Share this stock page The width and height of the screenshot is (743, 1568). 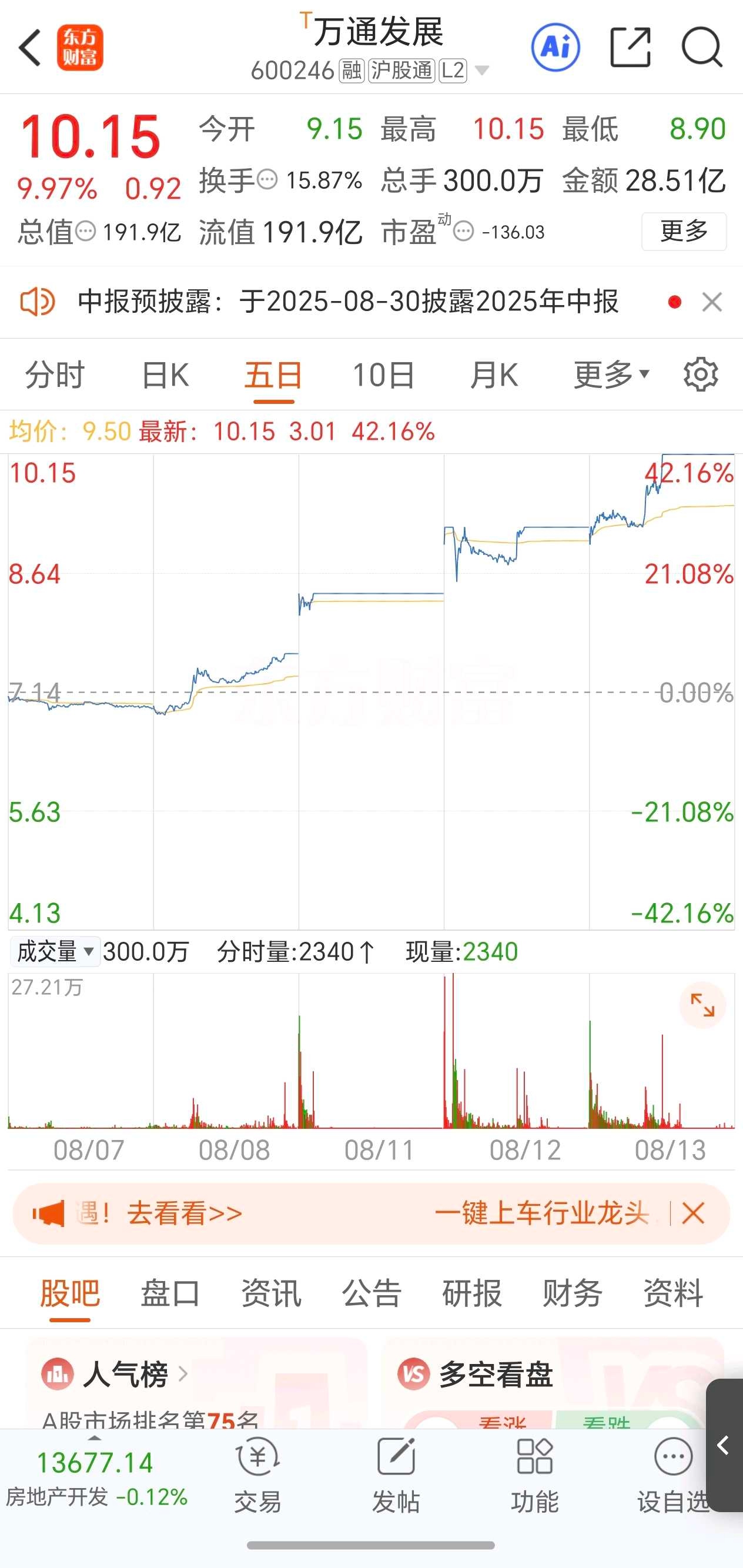630,47
